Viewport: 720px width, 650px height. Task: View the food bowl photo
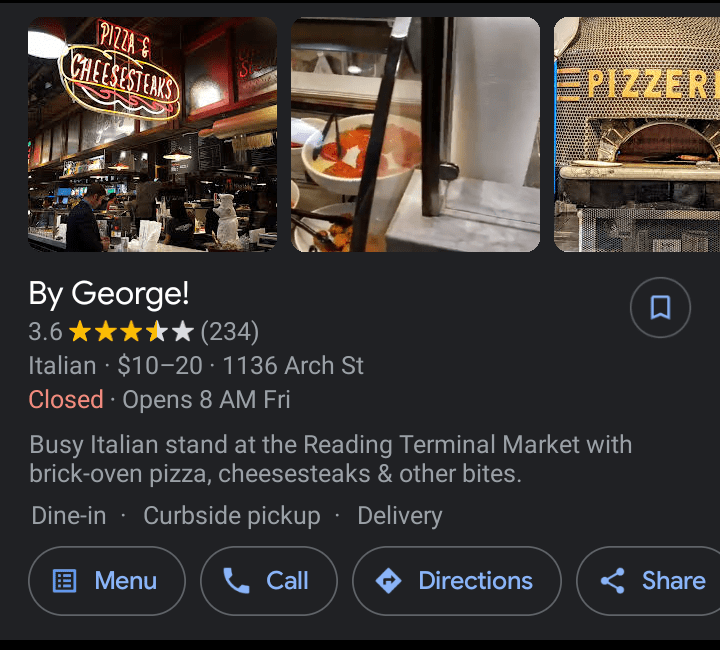[415, 134]
